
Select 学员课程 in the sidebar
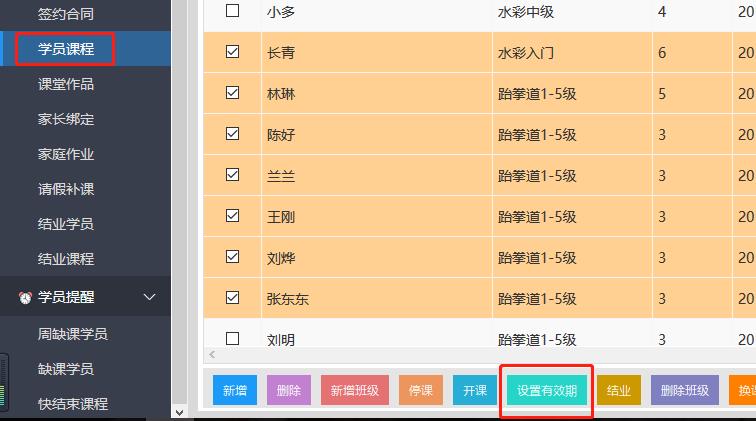66,49
